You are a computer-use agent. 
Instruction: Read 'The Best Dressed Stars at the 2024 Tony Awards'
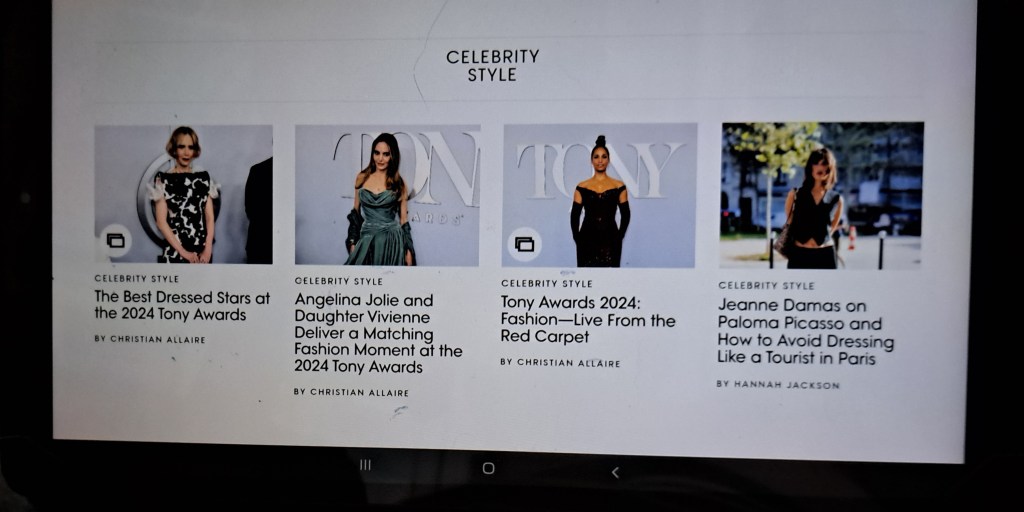coord(182,305)
